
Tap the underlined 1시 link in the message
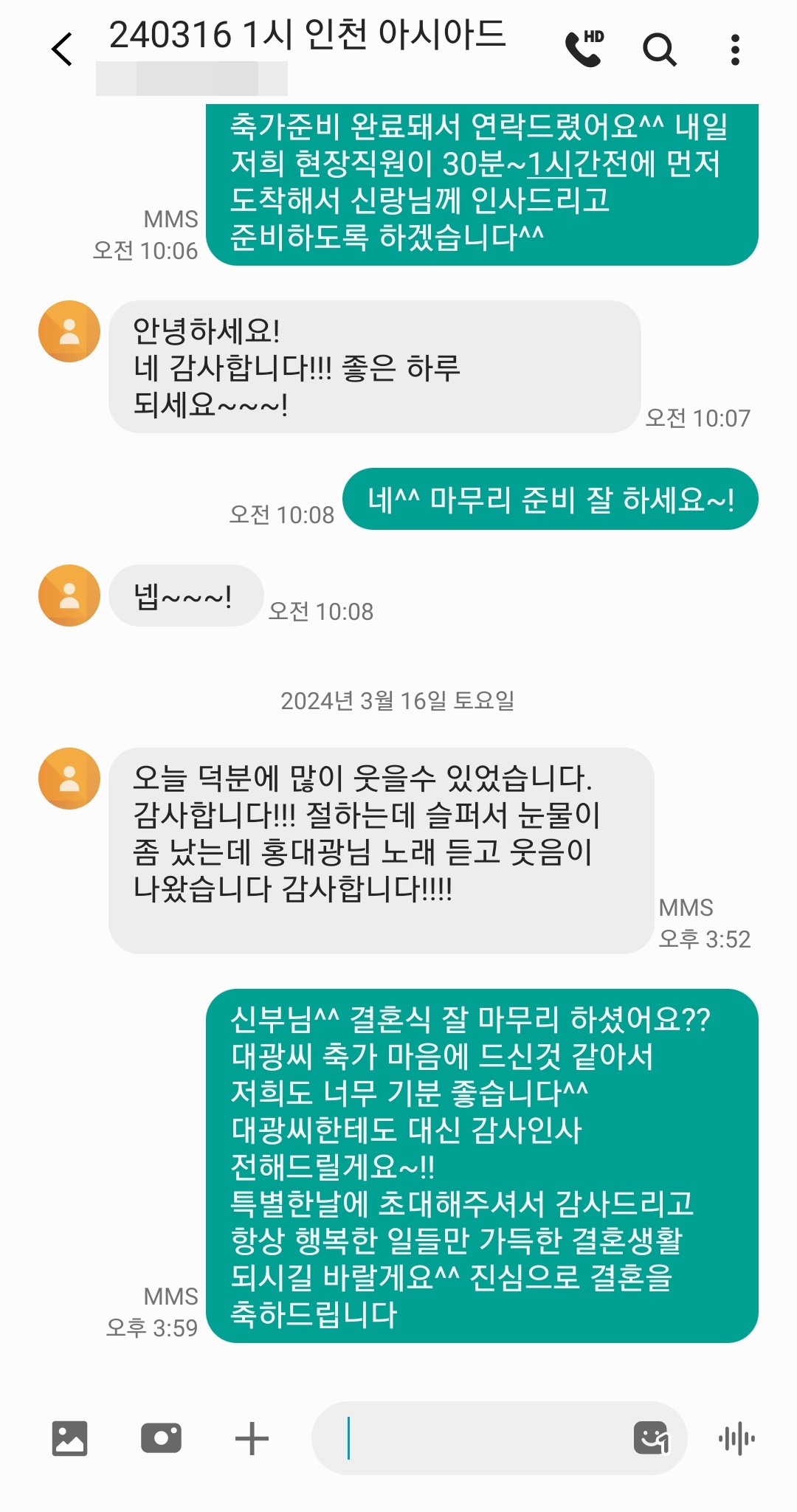coord(550,164)
